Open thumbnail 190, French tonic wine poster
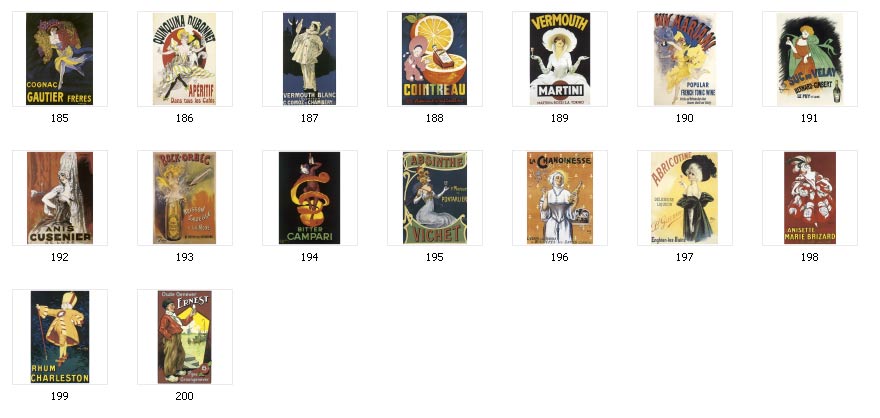 684,59
